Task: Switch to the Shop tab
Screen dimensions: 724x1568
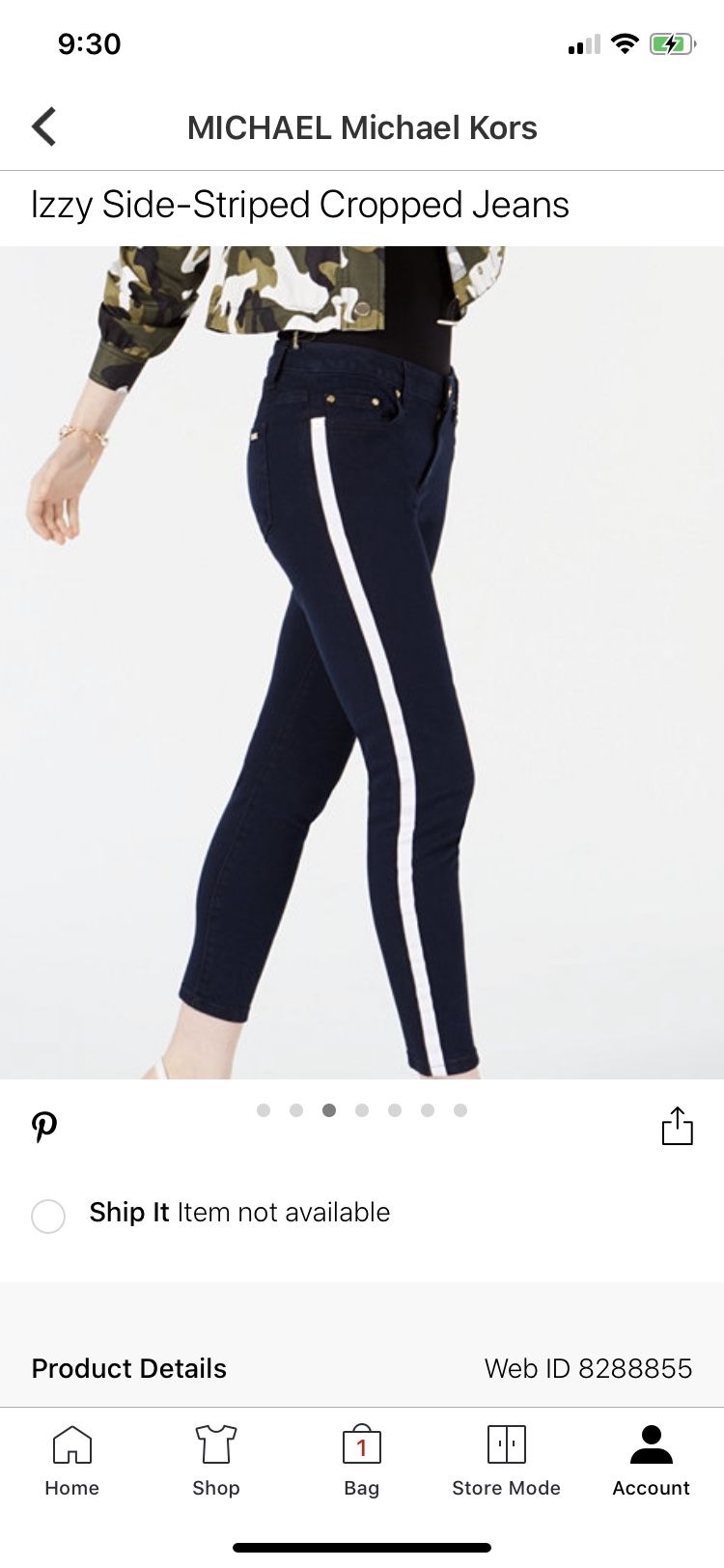Action: pos(216,1461)
